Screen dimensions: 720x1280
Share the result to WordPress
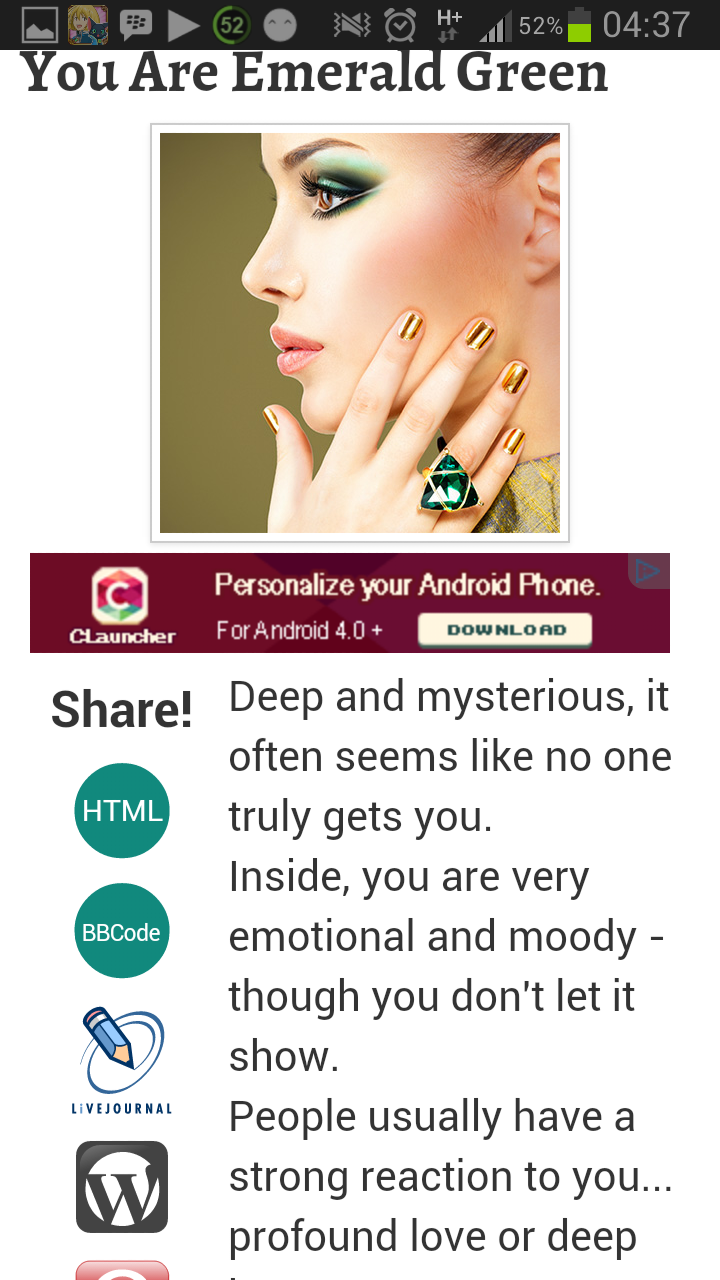coord(122,1187)
